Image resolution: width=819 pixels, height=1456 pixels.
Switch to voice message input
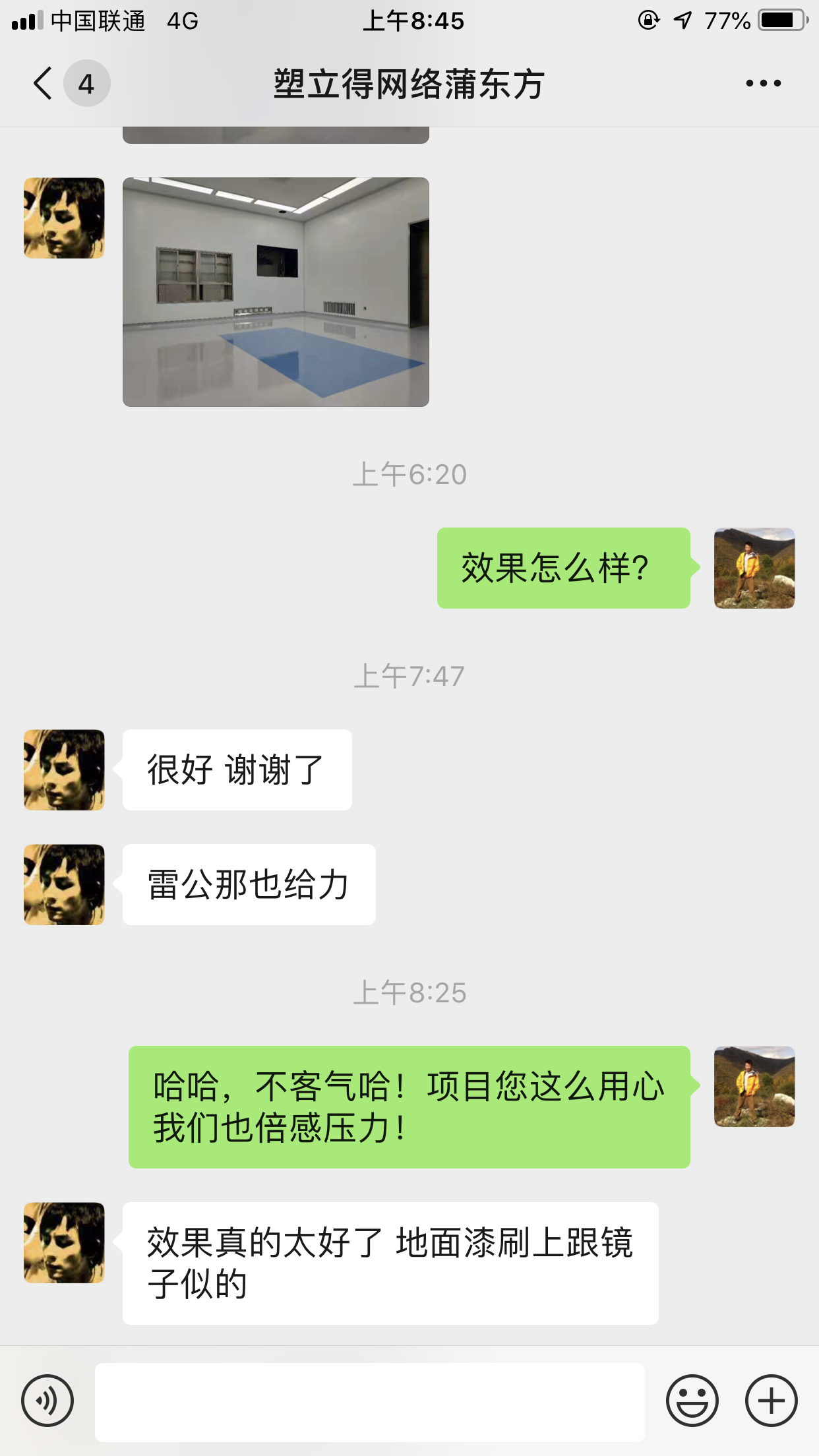(47, 1401)
